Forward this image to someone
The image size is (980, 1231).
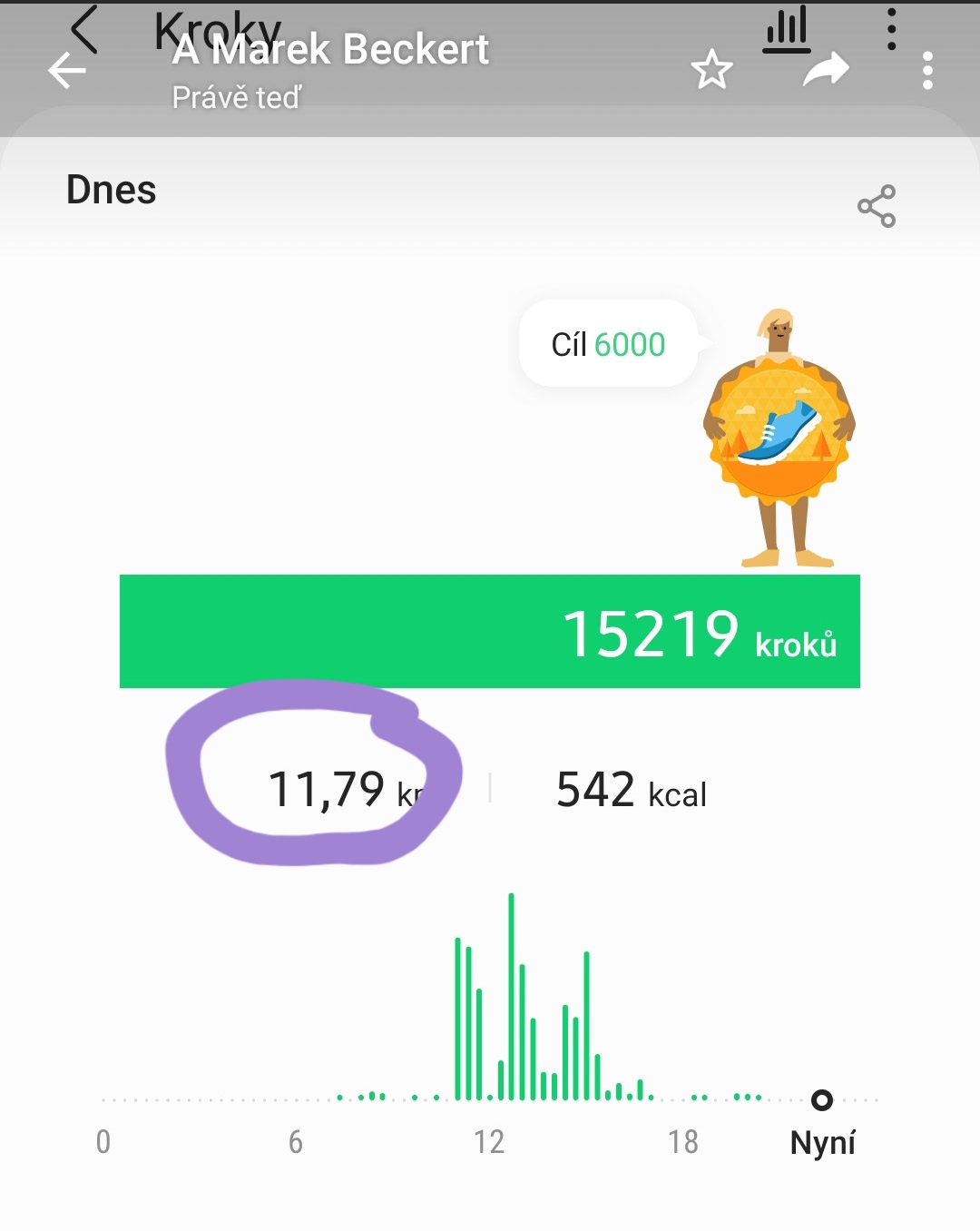click(826, 70)
